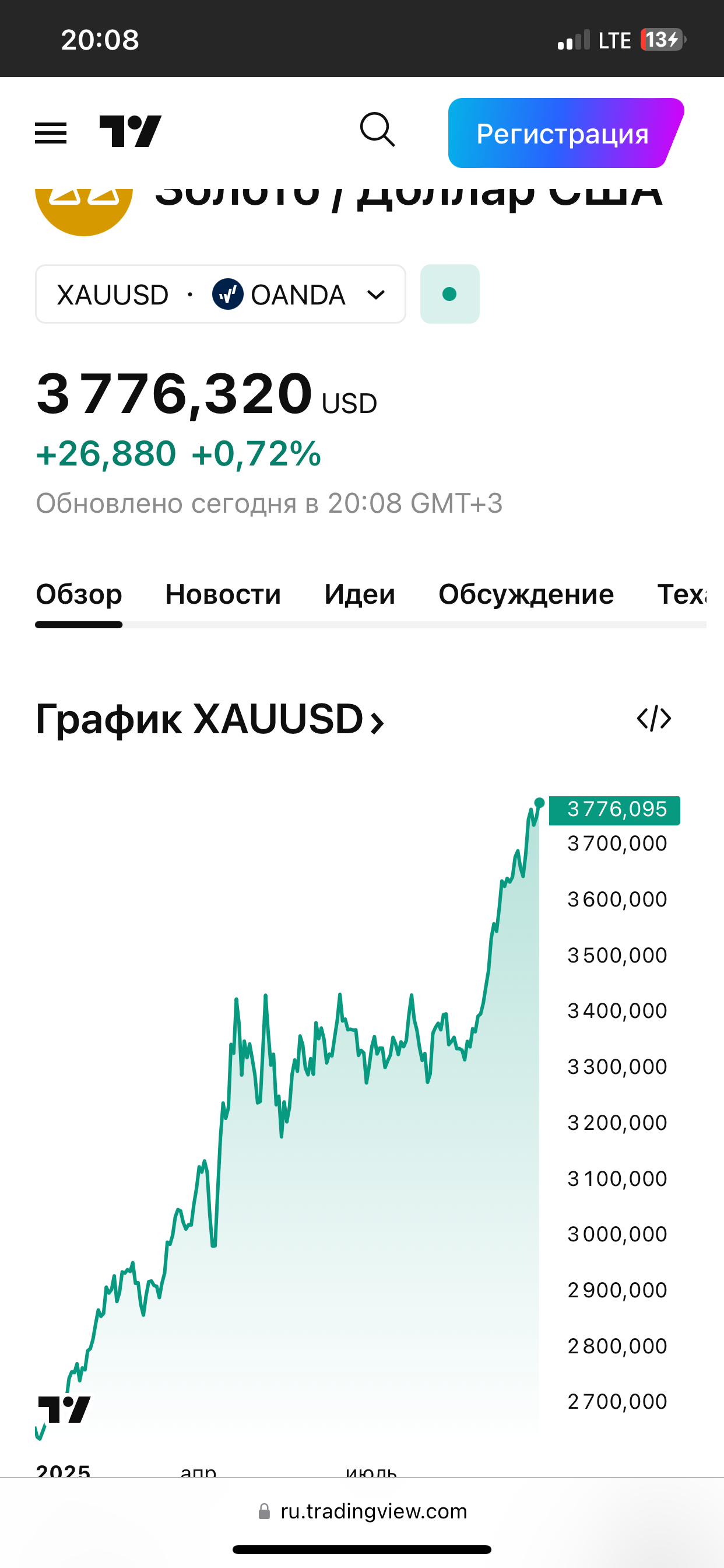Screen dimensions: 724x1568
Task: Switch to the Обсуждение tab
Action: pos(526,594)
